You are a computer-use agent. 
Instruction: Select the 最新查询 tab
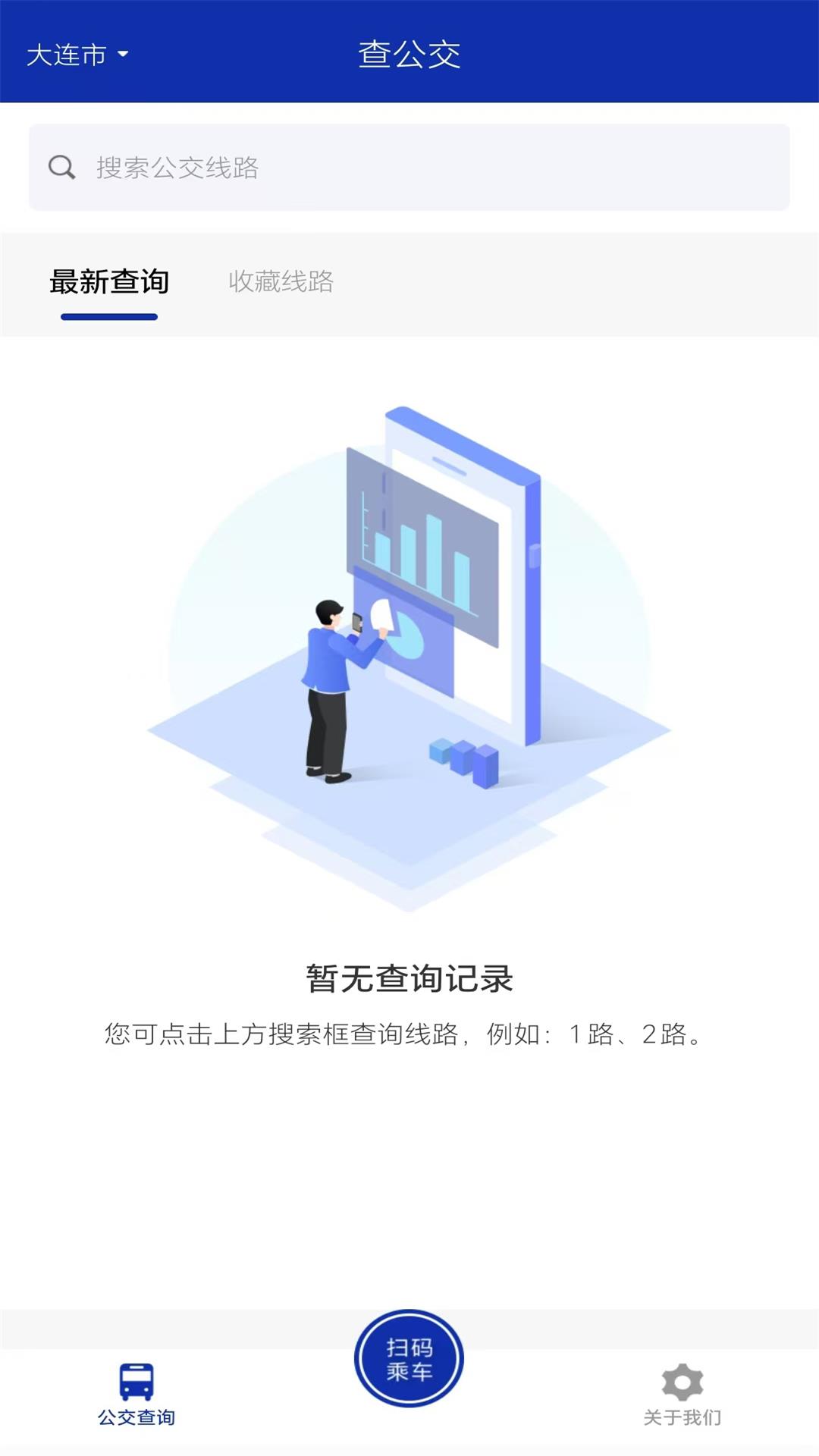click(x=110, y=281)
